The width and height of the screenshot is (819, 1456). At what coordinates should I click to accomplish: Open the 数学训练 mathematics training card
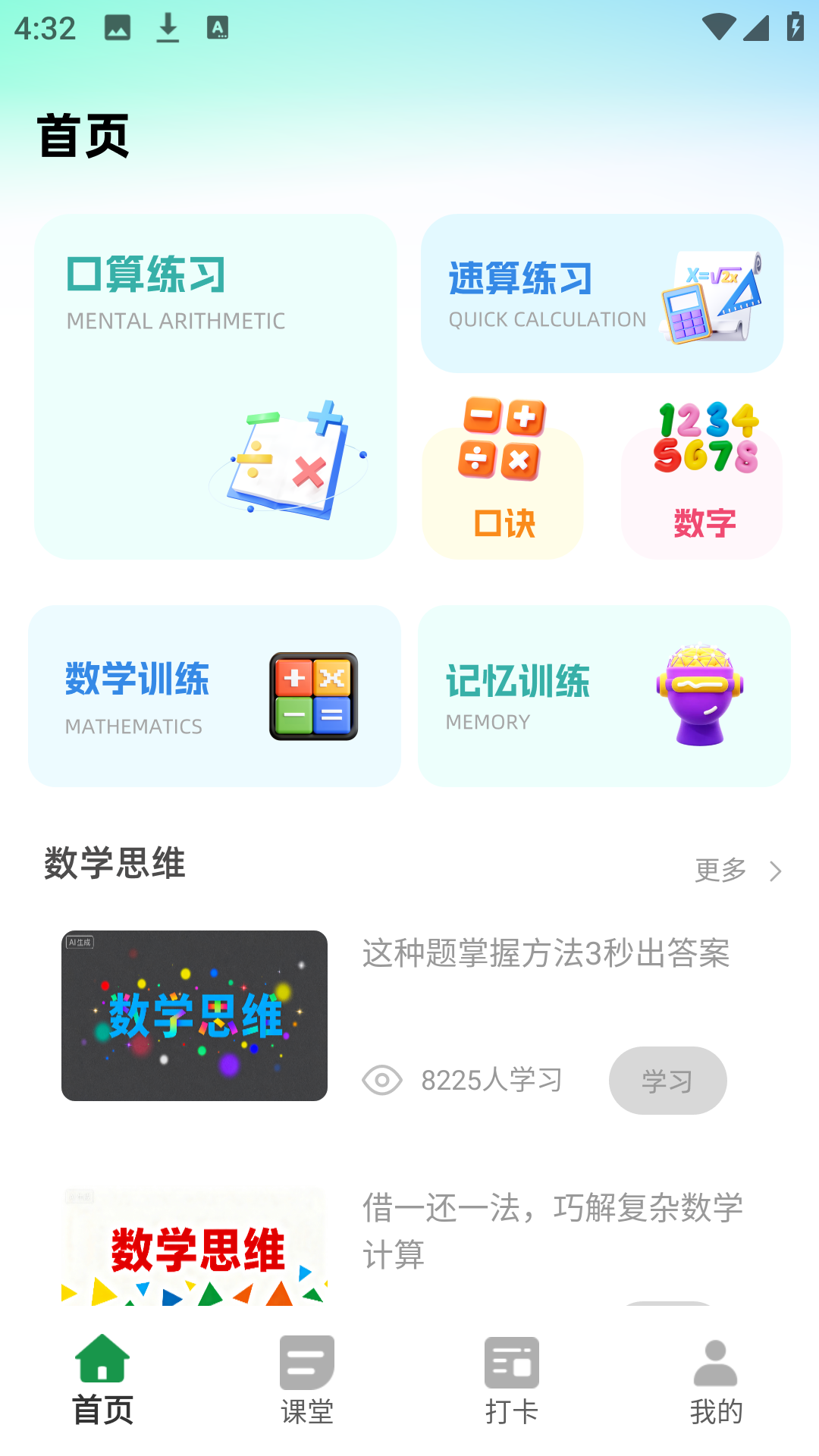tap(215, 694)
